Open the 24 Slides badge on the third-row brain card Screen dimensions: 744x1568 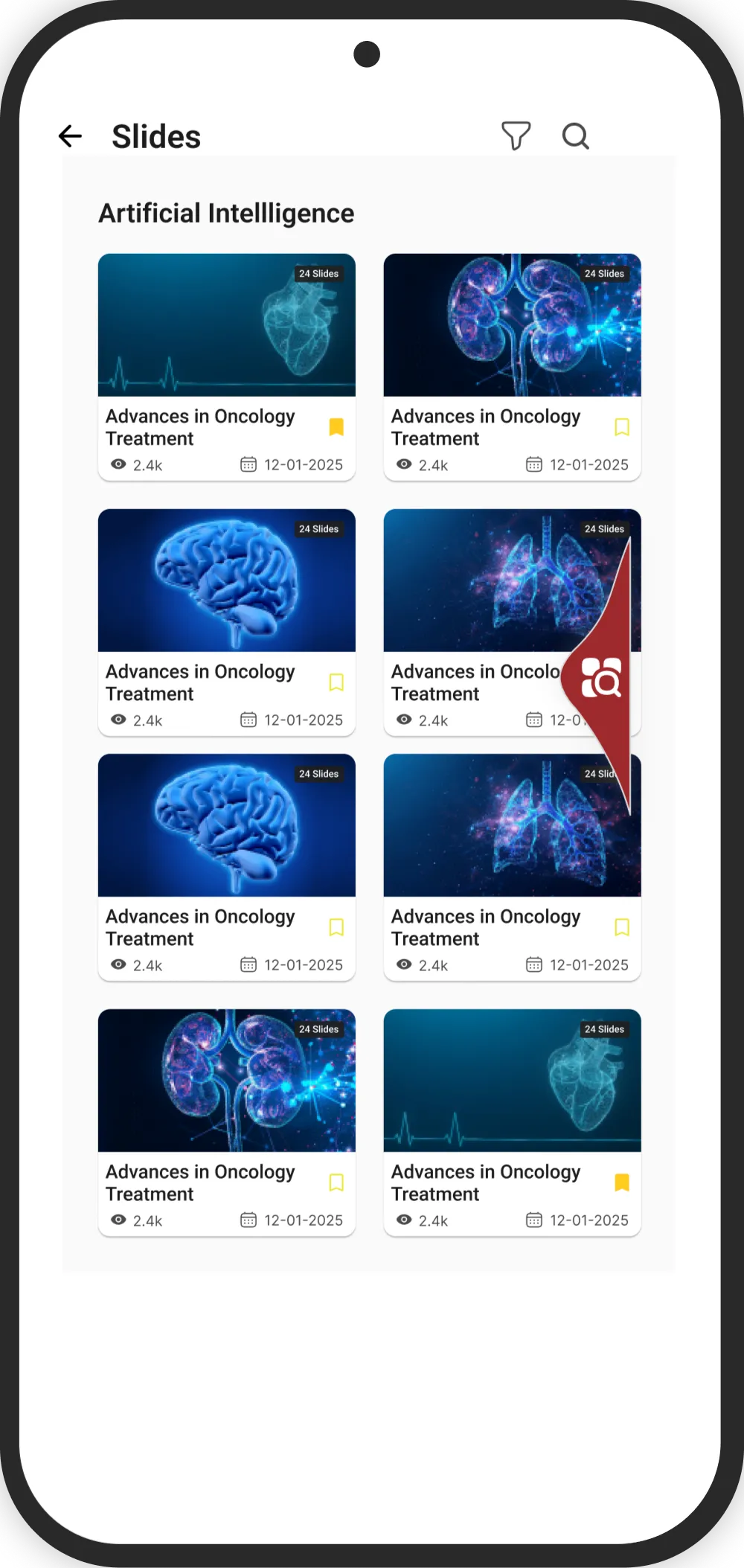point(320,774)
